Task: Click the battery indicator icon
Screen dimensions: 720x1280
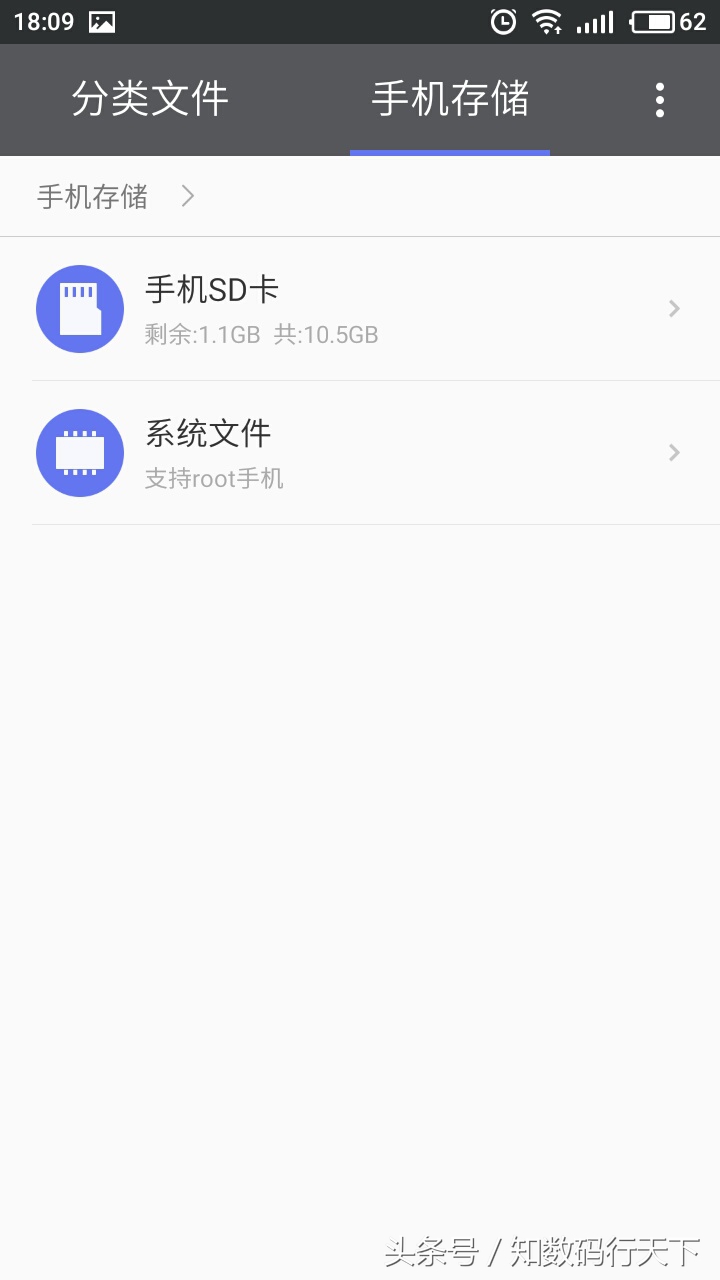Action: pos(655,22)
